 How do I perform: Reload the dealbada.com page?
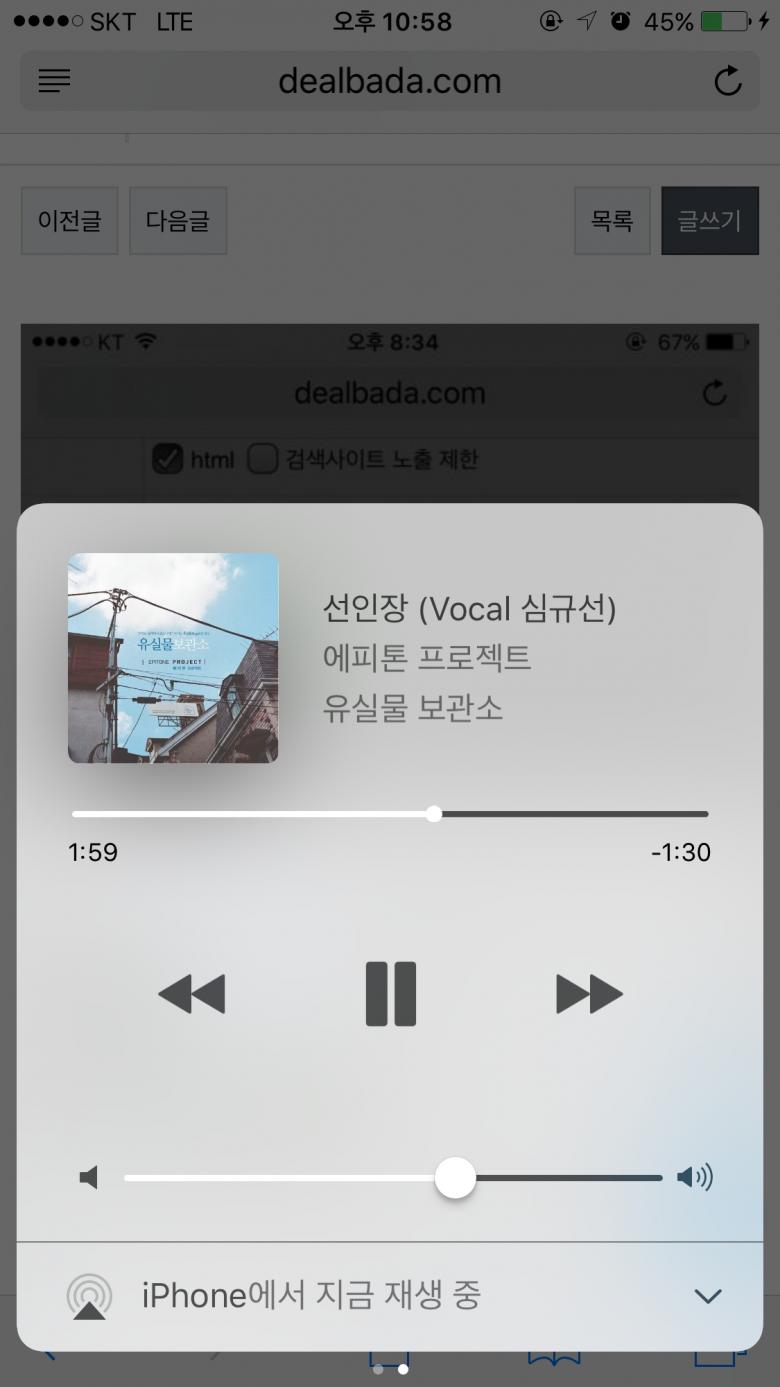[727, 81]
